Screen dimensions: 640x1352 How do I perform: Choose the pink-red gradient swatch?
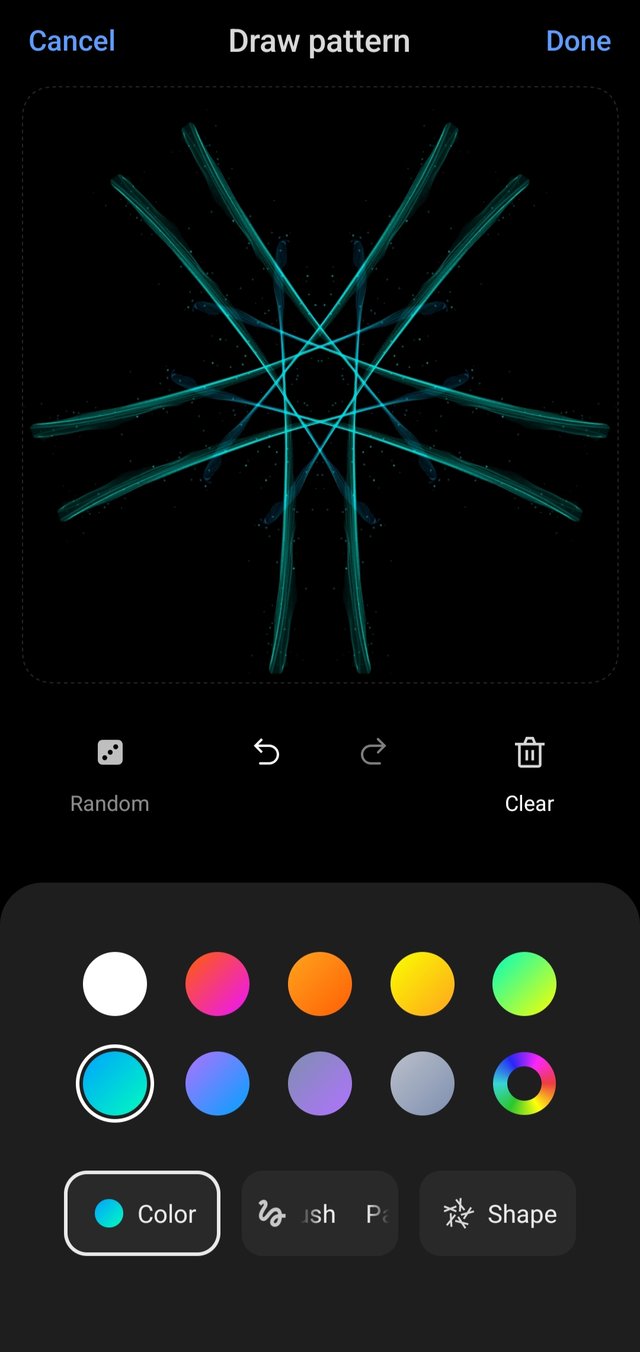[217, 984]
